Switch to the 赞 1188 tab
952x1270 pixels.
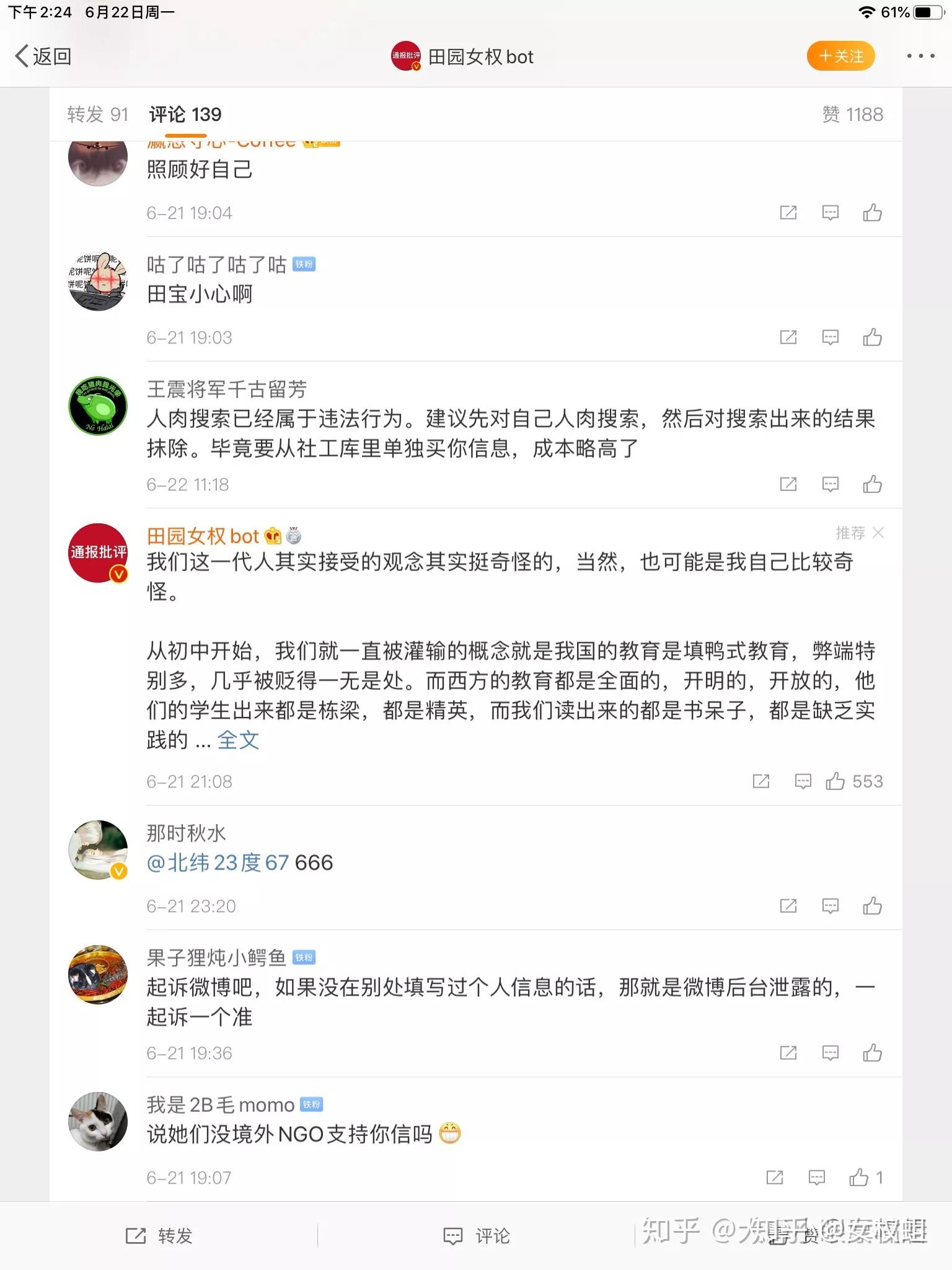[x=852, y=115]
